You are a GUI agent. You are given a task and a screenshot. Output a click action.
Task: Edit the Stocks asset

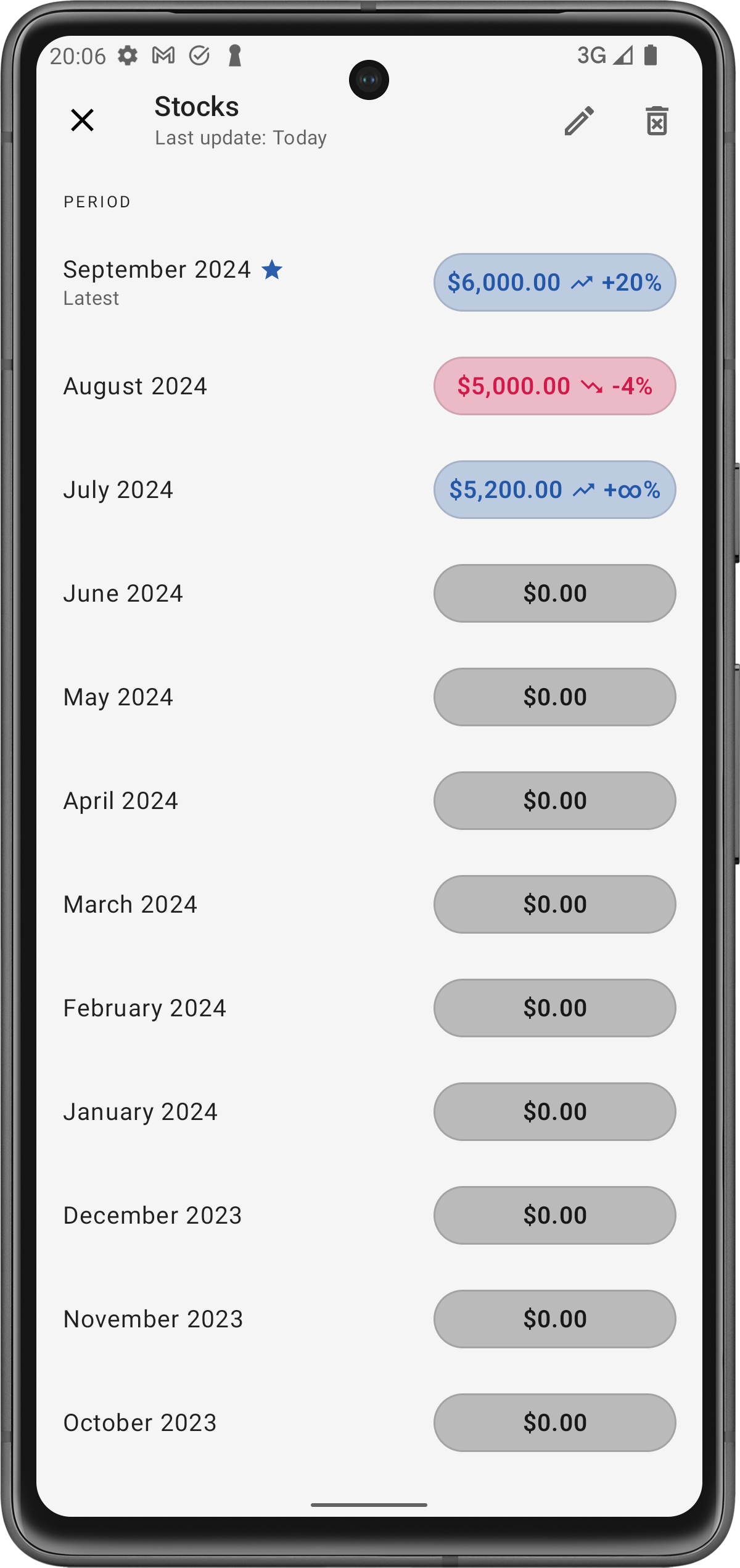click(x=579, y=120)
